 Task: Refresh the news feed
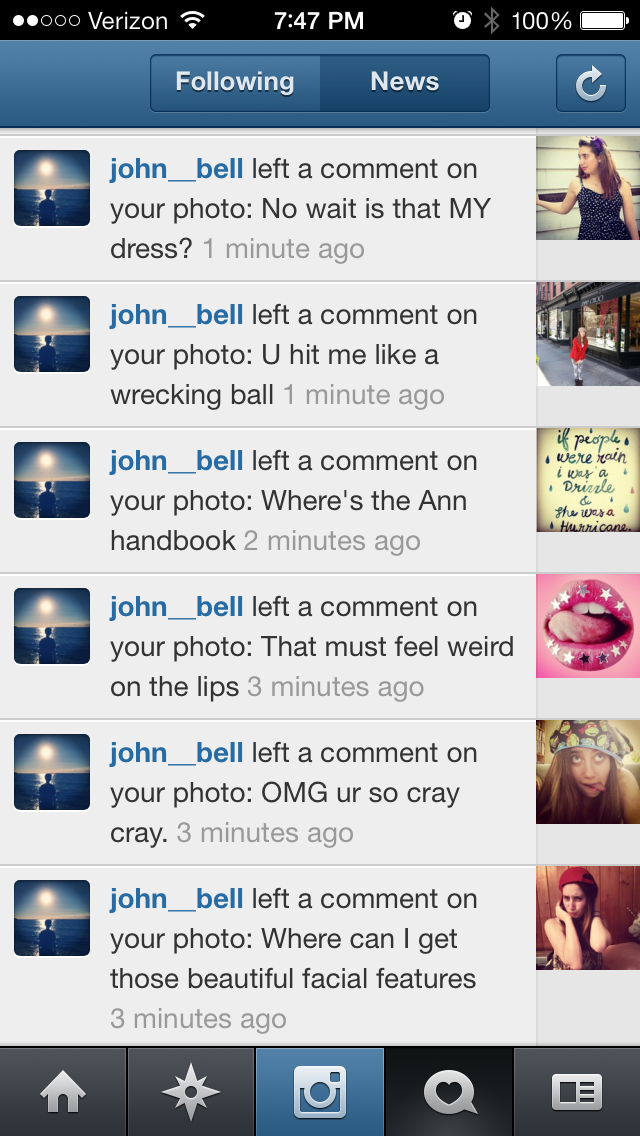point(591,83)
